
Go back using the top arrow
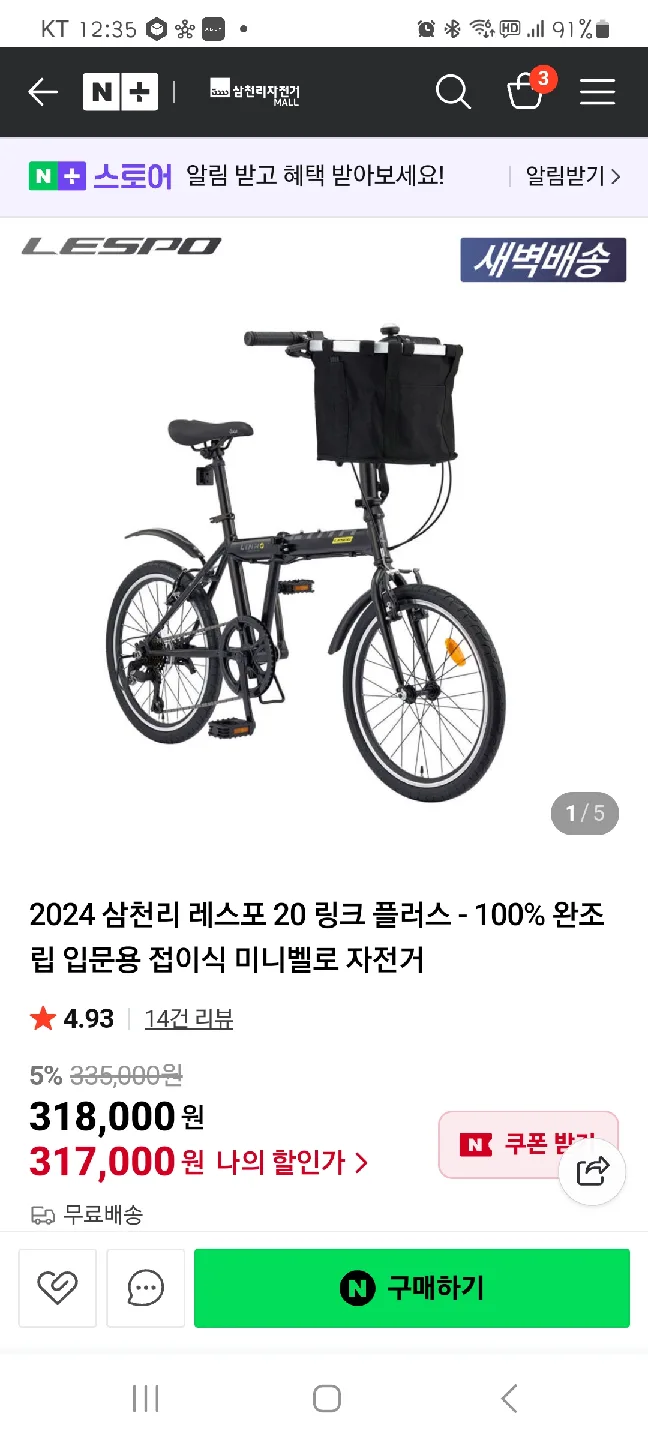point(43,93)
